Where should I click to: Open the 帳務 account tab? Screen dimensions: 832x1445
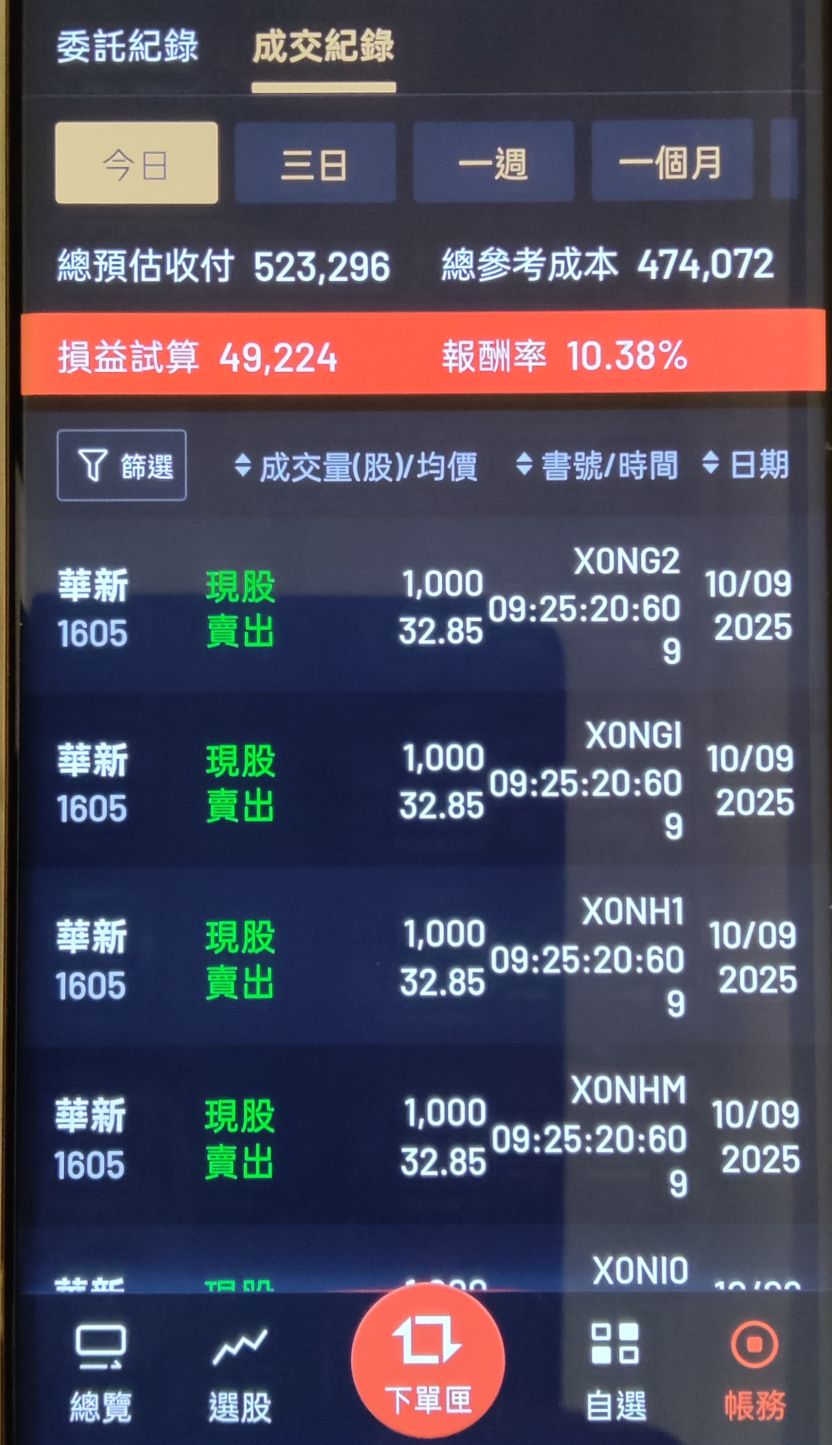(x=755, y=1372)
